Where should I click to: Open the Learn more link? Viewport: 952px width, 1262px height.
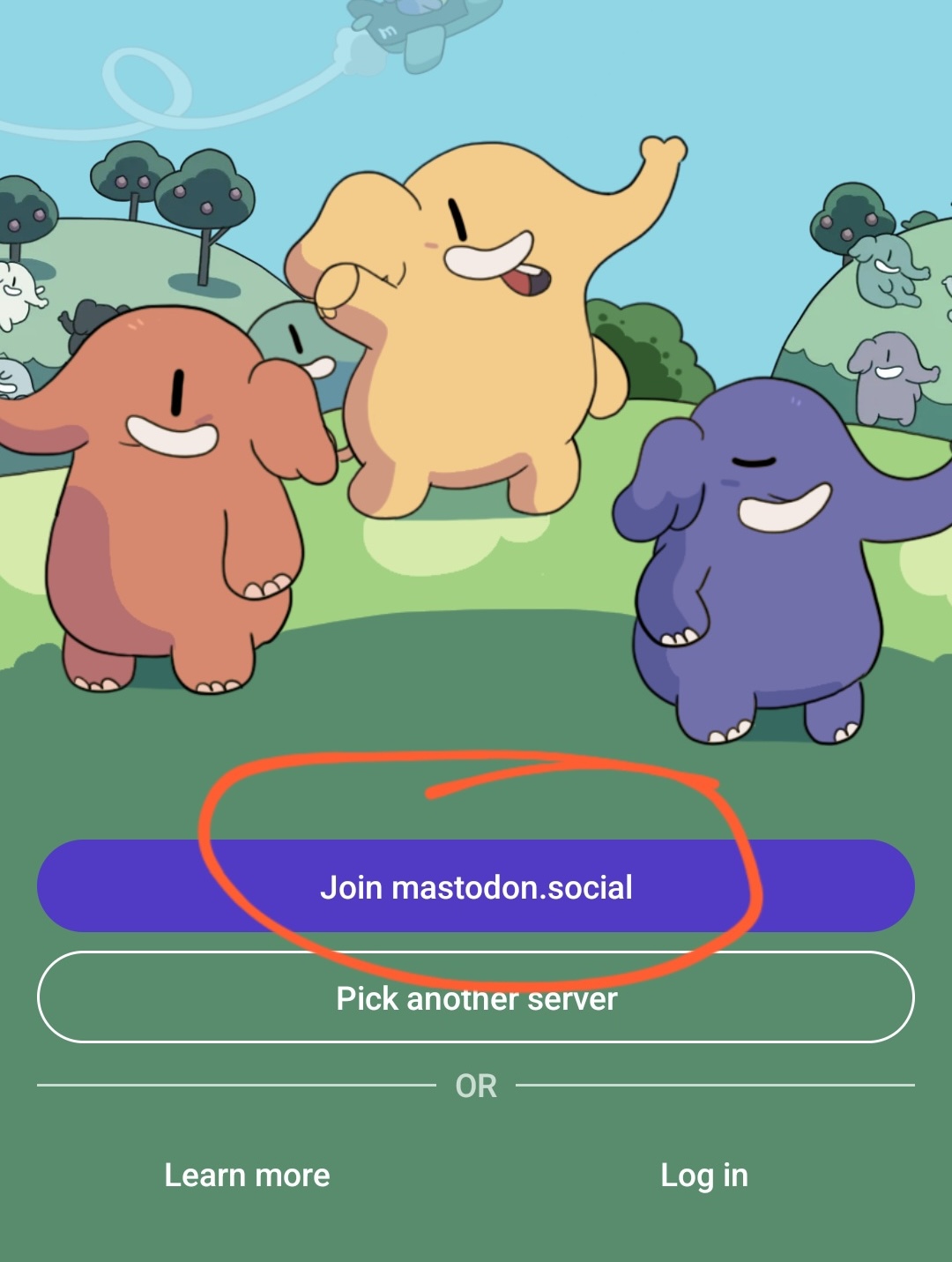pos(247,1175)
